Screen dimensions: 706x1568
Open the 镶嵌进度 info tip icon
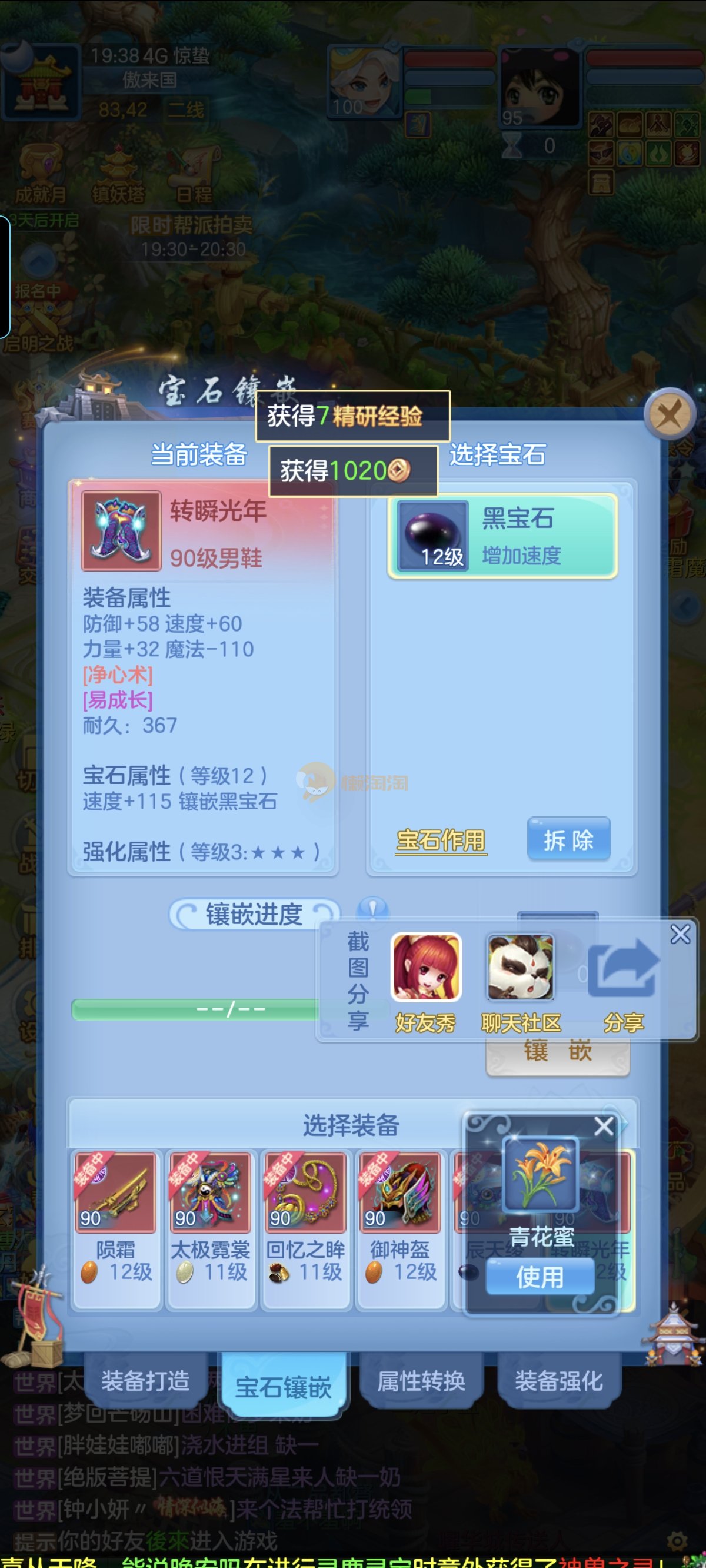click(x=373, y=909)
